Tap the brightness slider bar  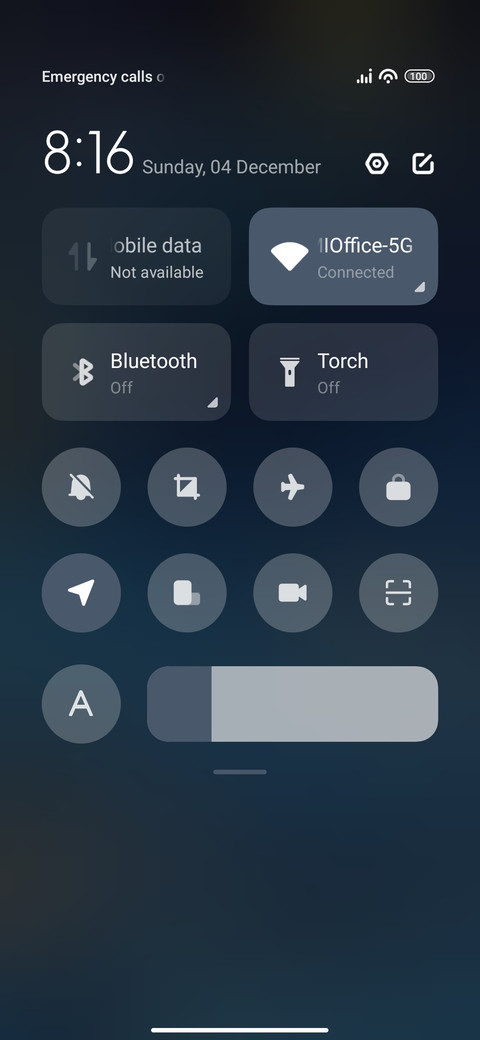click(292, 704)
